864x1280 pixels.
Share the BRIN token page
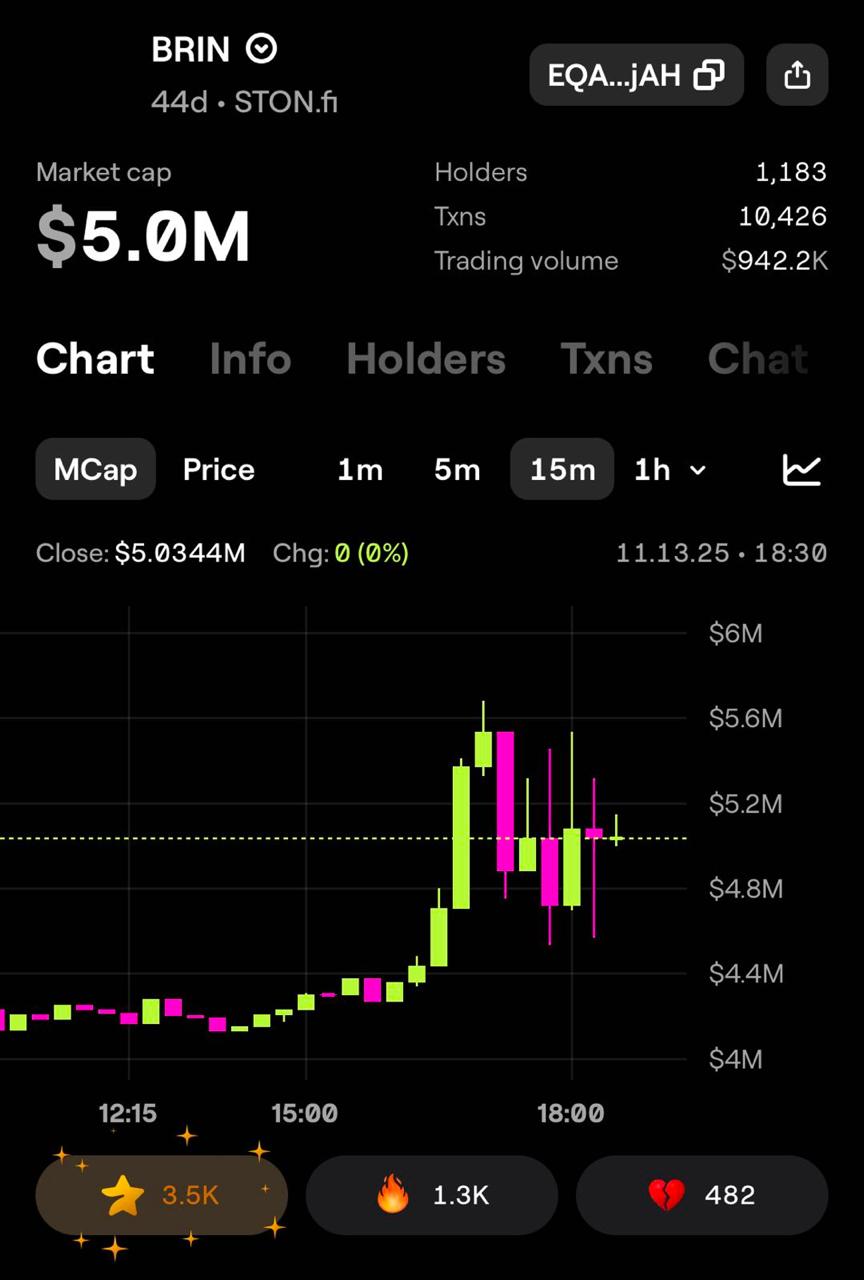click(x=797, y=75)
